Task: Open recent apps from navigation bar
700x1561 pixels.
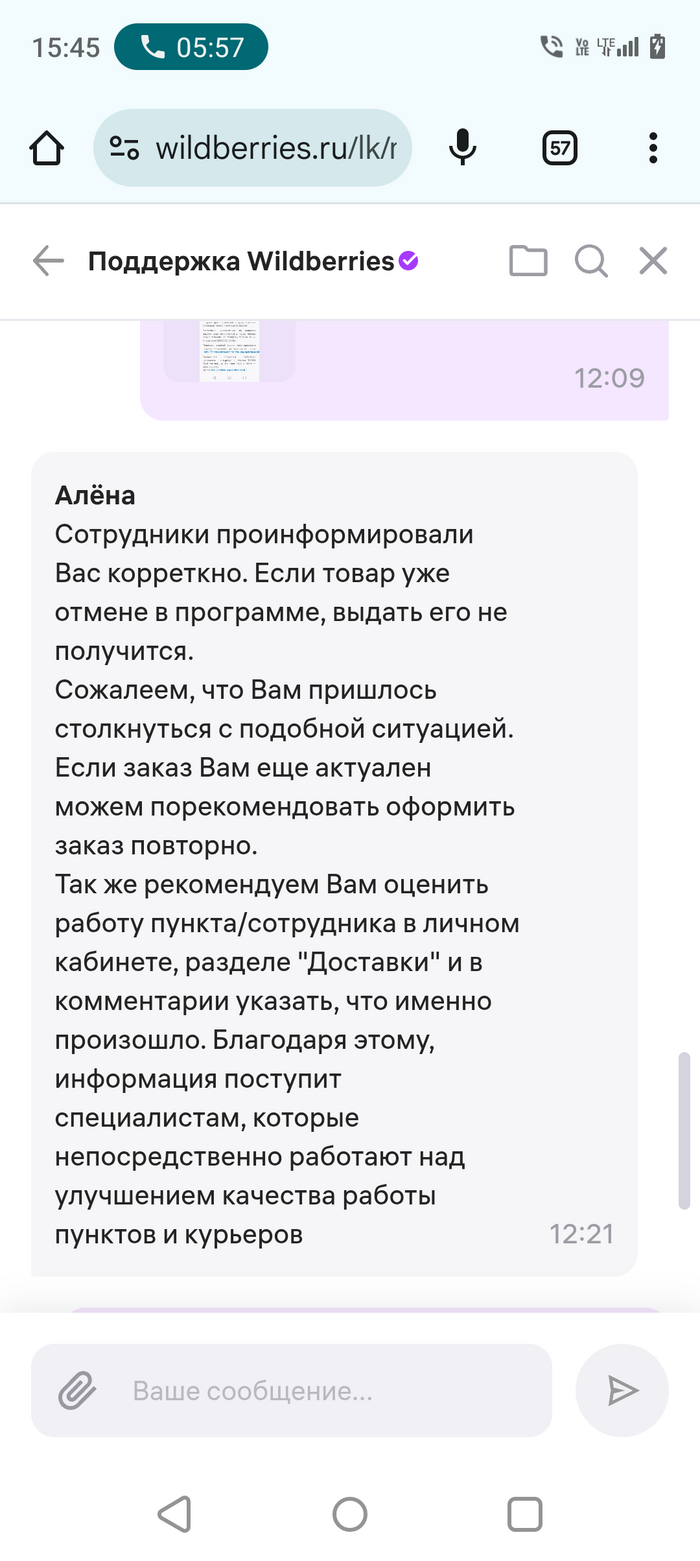Action: (525, 1514)
